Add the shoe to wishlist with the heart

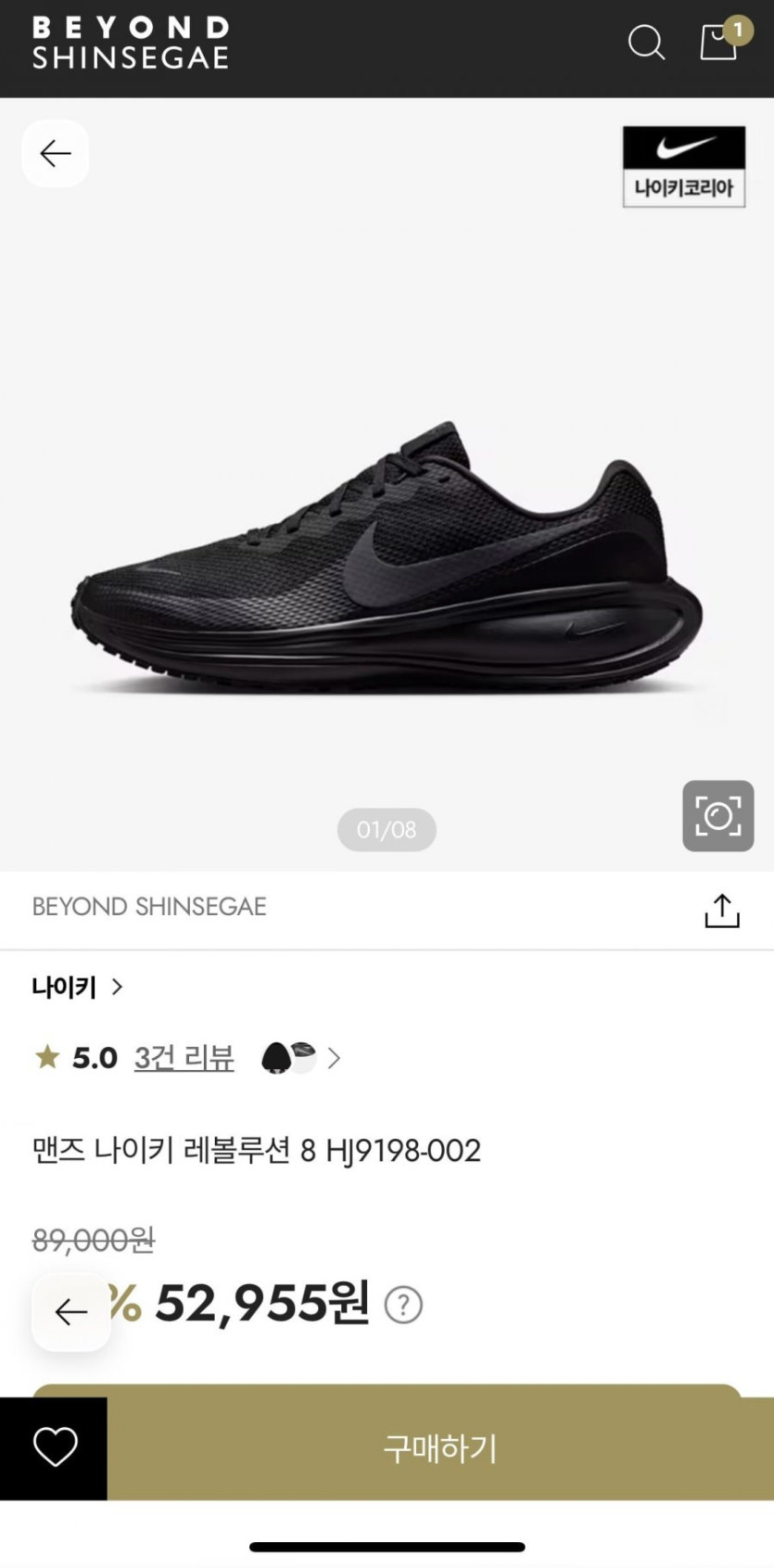pyautogui.click(x=55, y=1447)
